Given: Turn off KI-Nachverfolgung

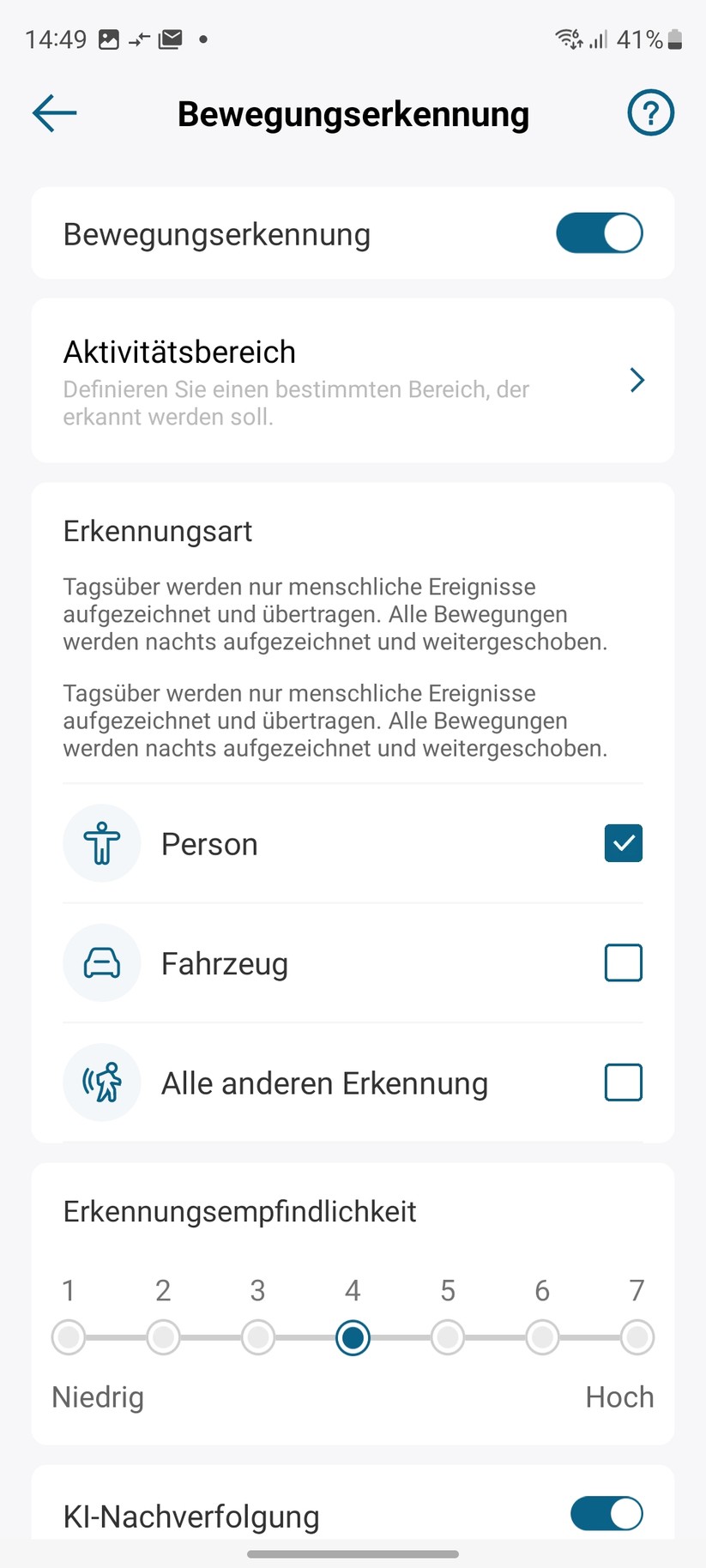Looking at the screenshot, I should (606, 1514).
